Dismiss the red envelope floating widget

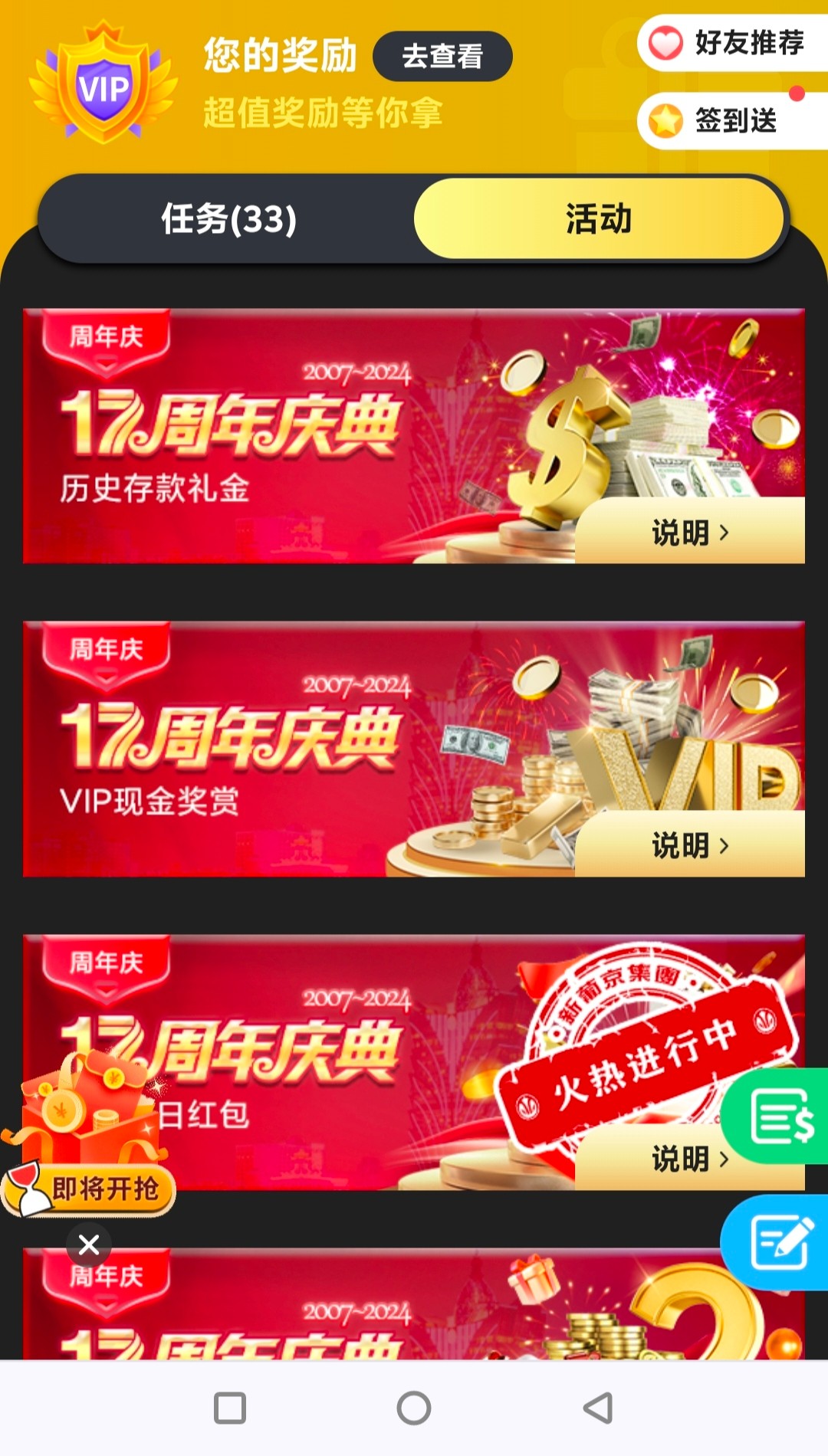tap(89, 1244)
